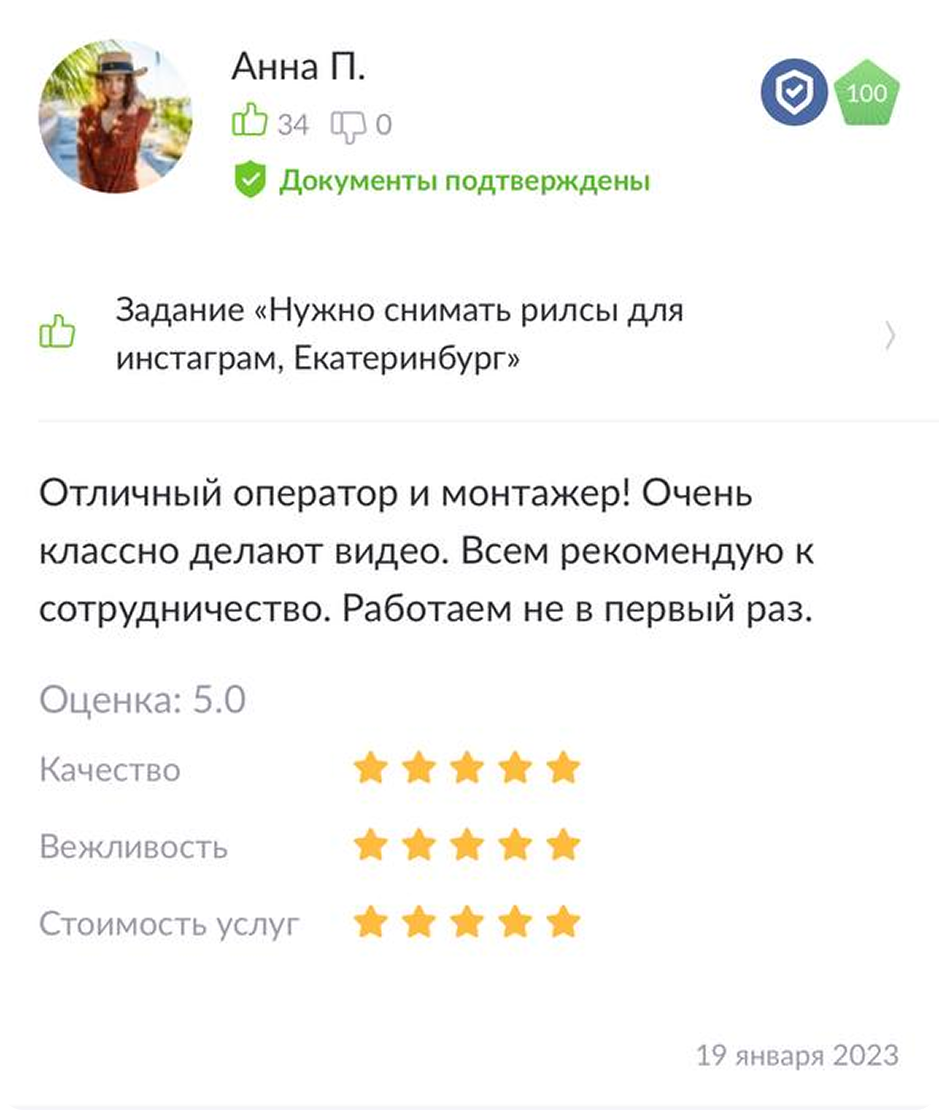This screenshot has width=939, height=1110.
Task: Open Анна П. profile photo
Action: (115, 116)
